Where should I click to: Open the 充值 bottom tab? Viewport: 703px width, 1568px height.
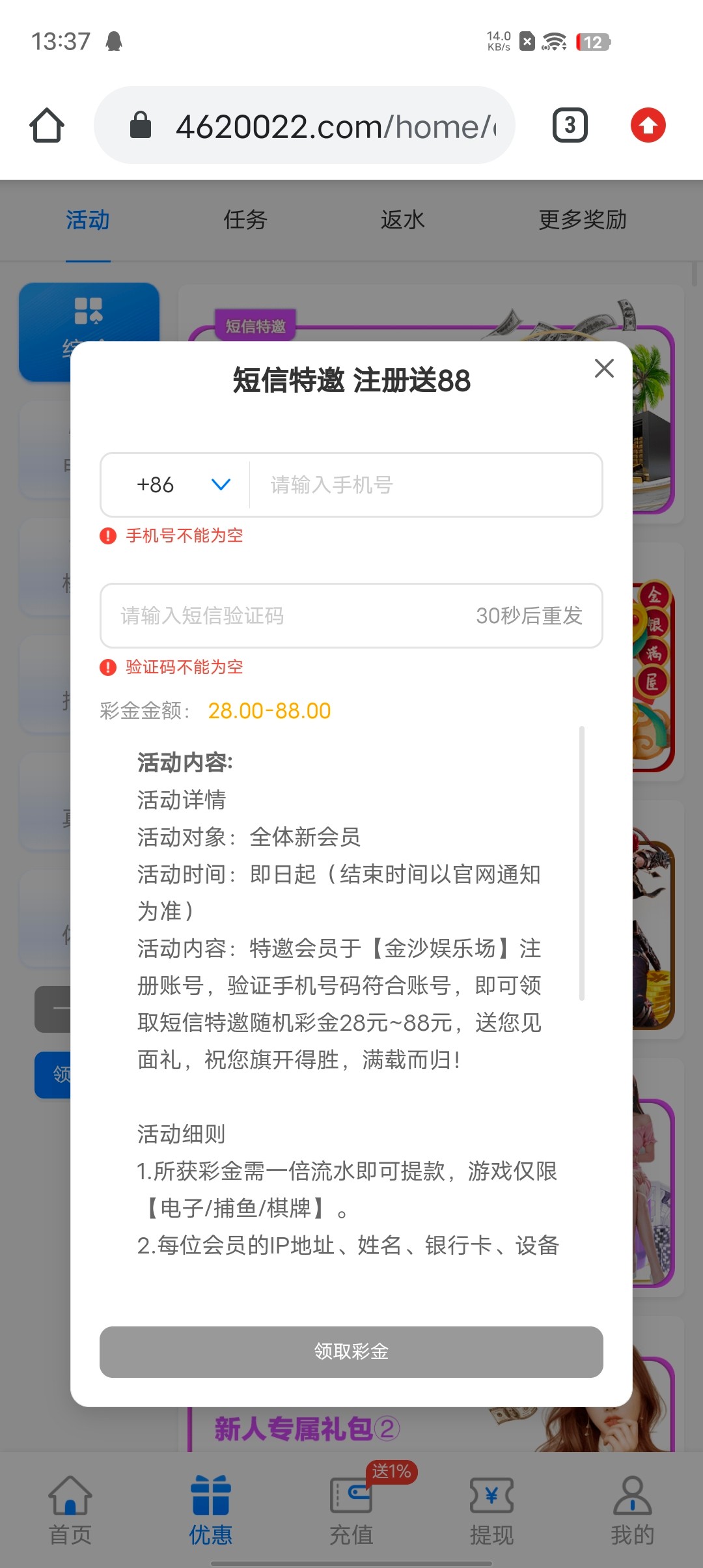[x=351, y=1511]
